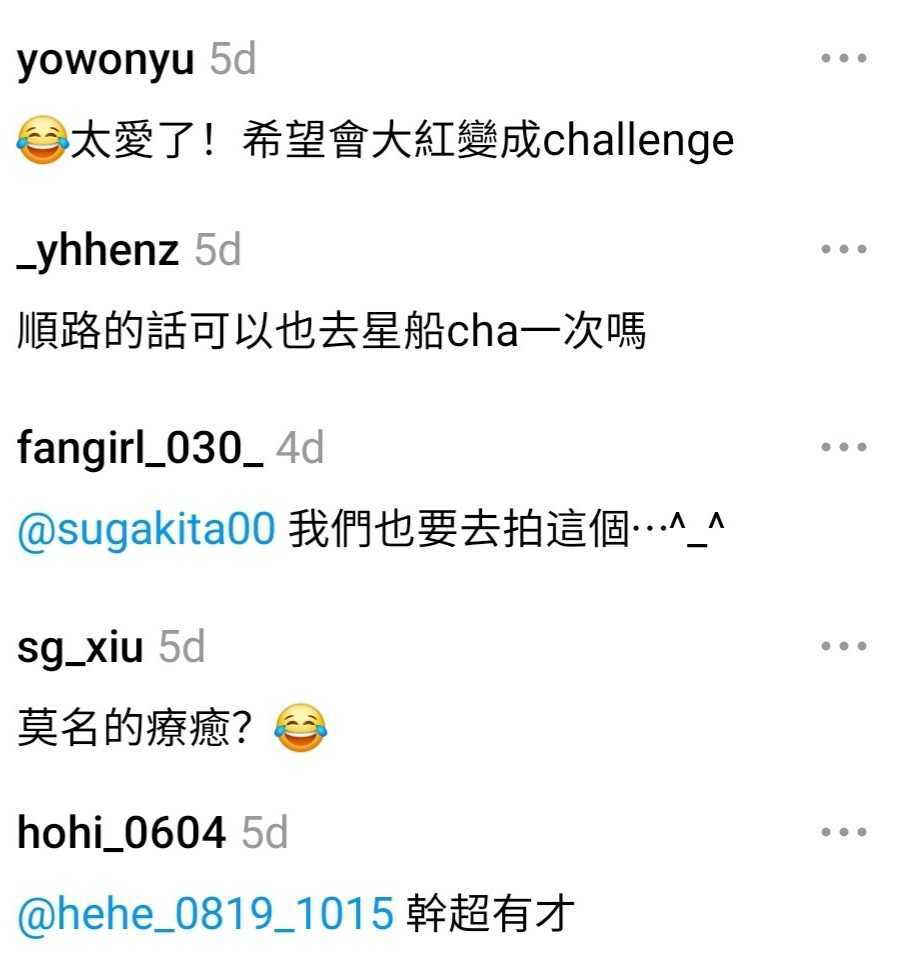
Task: Open fangirl_030_'s profile
Action: (x=140, y=449)
